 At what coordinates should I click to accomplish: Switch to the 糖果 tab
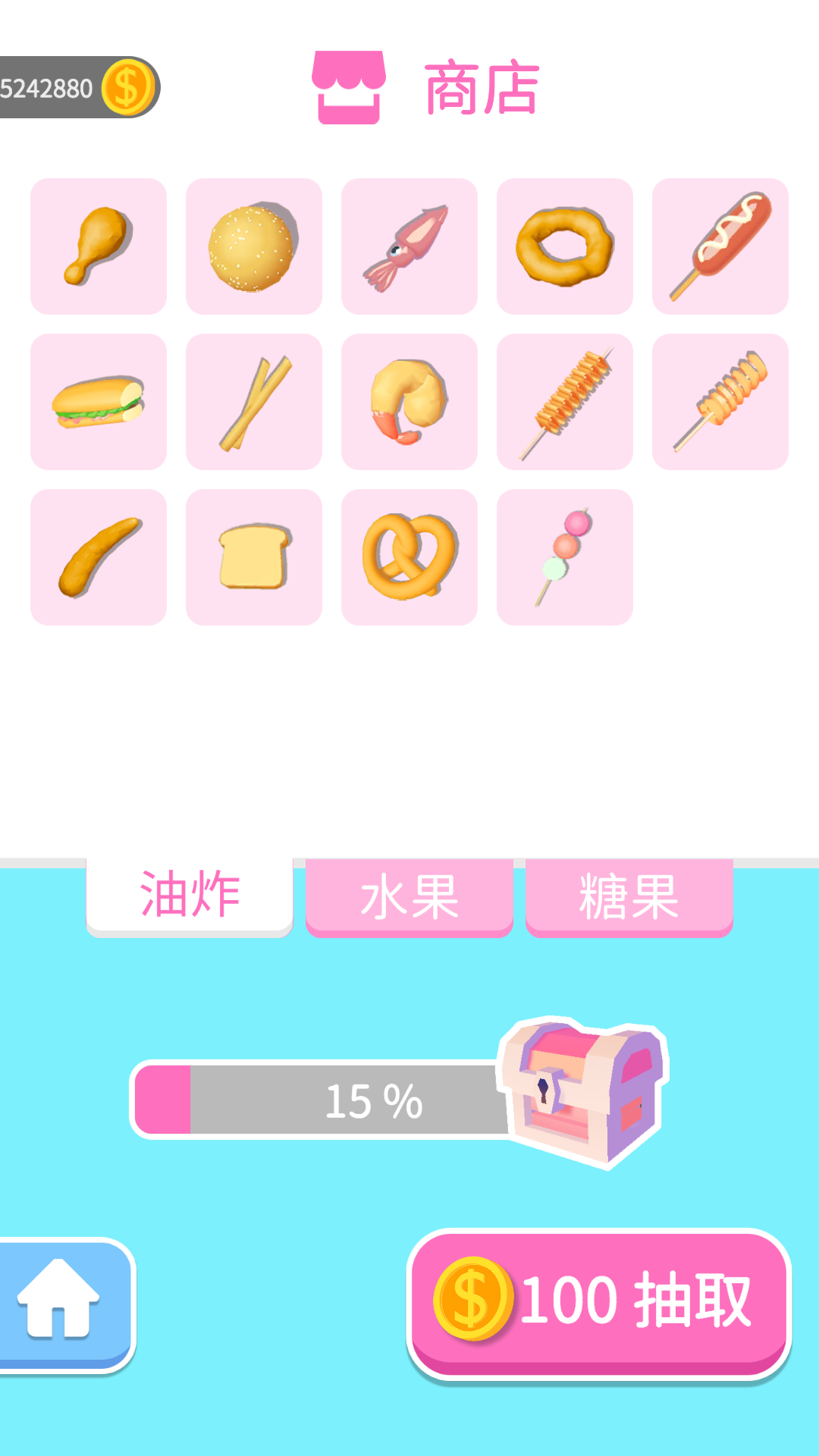[629, 897]
